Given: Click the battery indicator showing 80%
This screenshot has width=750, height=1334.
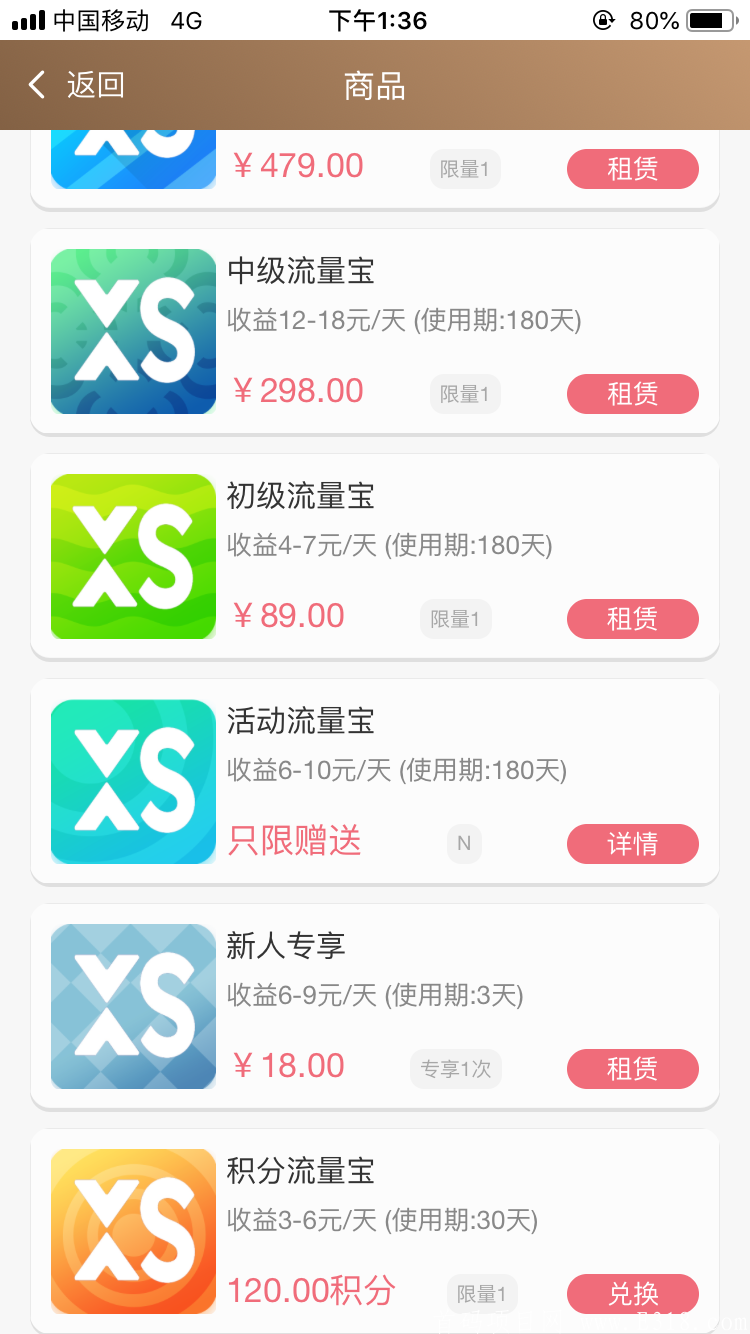Looking at the screenshot, I should click(706, 19).
